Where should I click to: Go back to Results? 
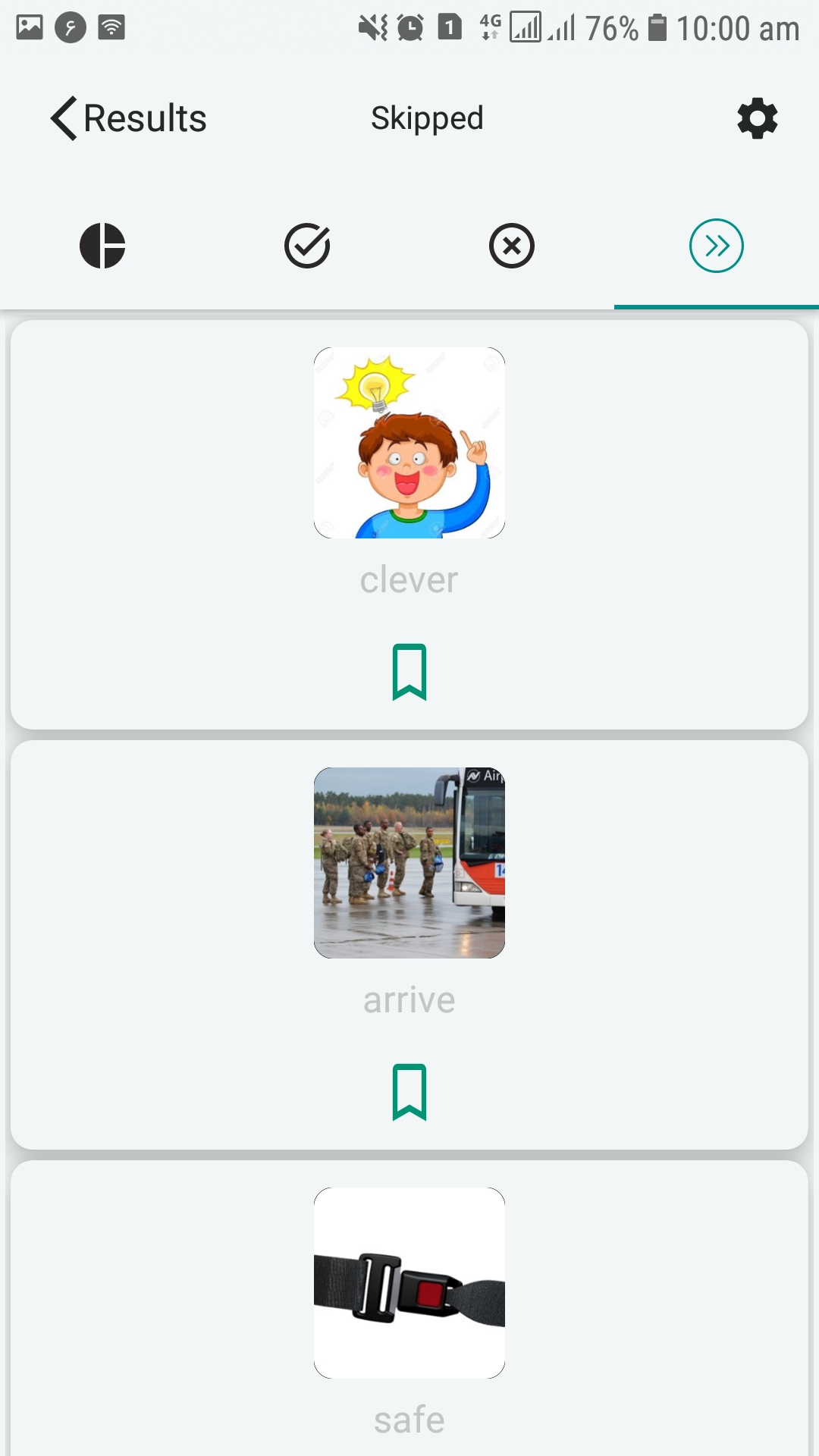(x=129, y=118)
